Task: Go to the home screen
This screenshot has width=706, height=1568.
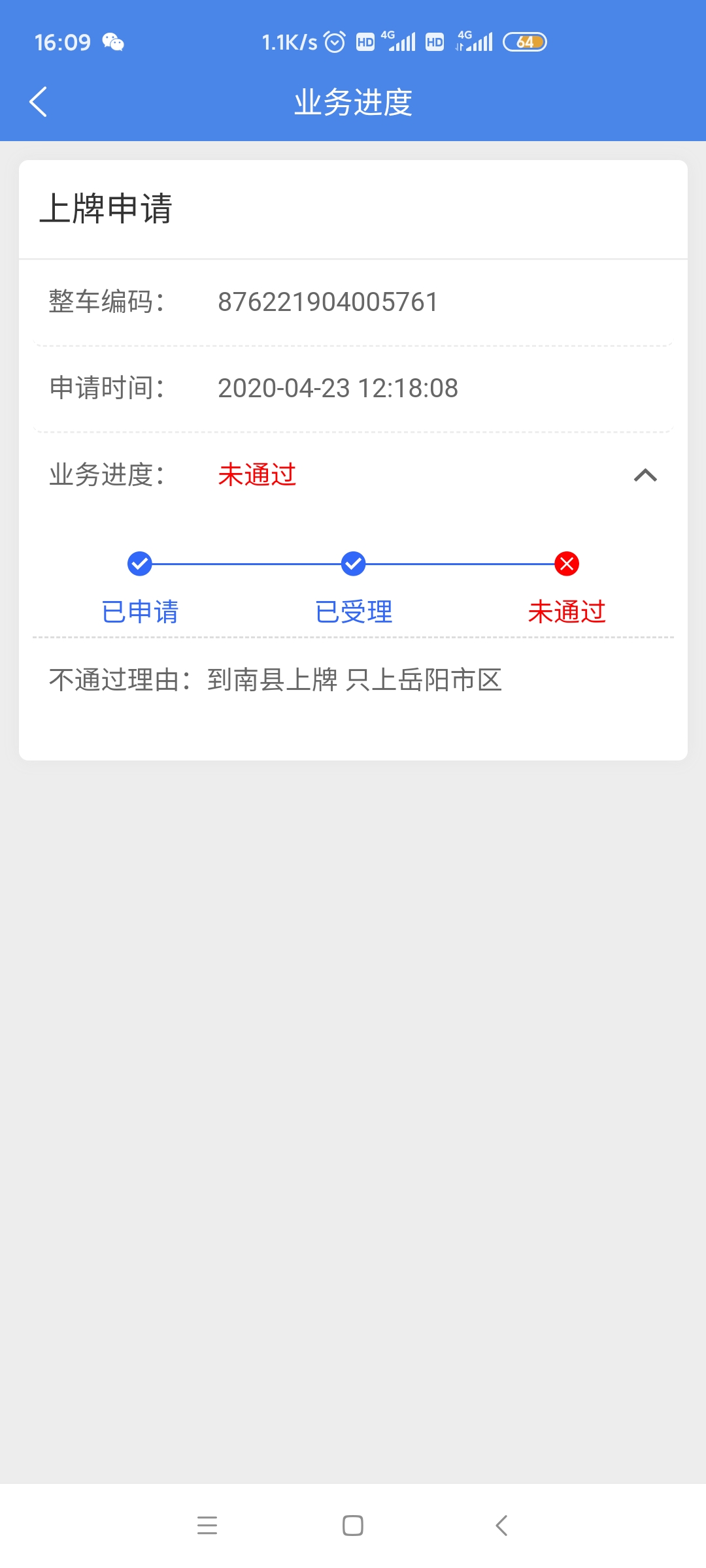Action: (x=353, y=1526)
